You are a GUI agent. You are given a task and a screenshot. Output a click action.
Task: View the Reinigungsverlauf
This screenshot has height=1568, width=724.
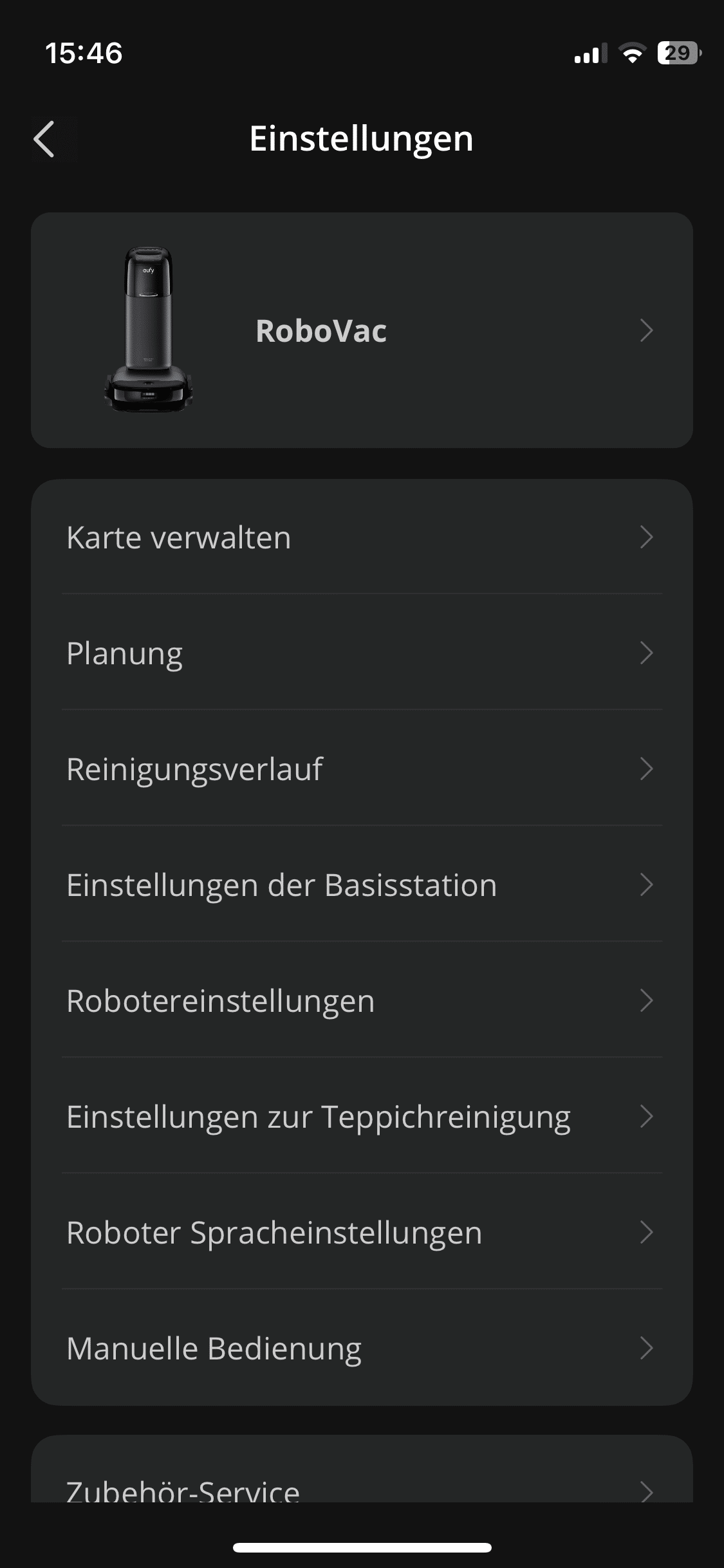362,769
